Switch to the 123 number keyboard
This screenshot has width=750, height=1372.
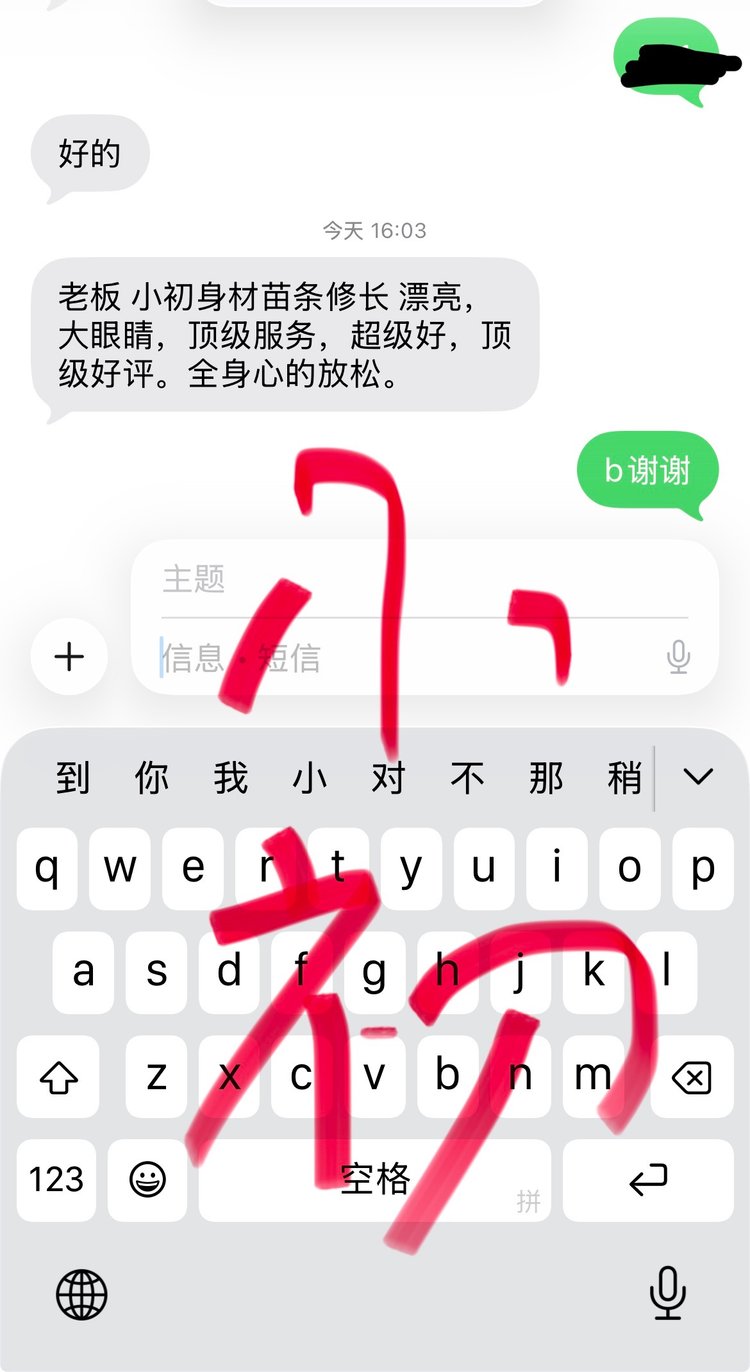point(57,1180)
